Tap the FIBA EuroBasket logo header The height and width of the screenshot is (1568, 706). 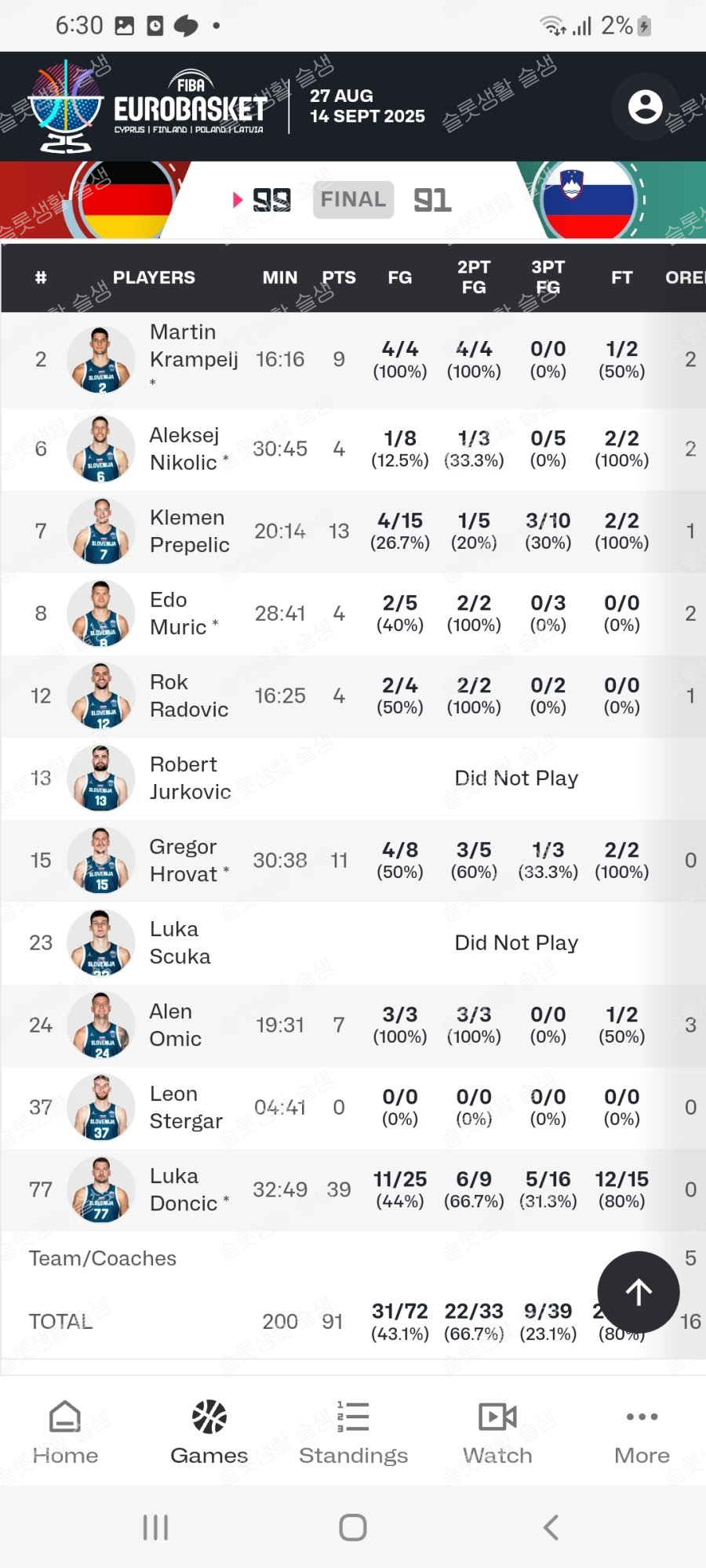coord(147,107)
